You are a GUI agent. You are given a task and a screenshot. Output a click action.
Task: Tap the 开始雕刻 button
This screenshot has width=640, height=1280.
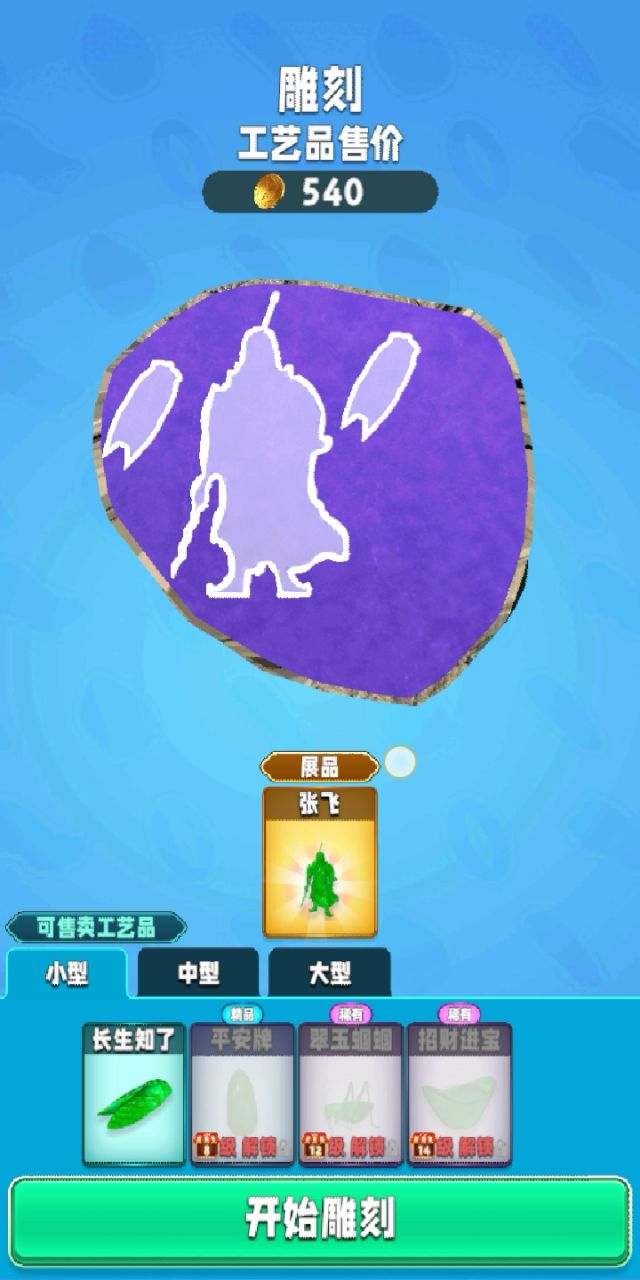pos(320,1218)
